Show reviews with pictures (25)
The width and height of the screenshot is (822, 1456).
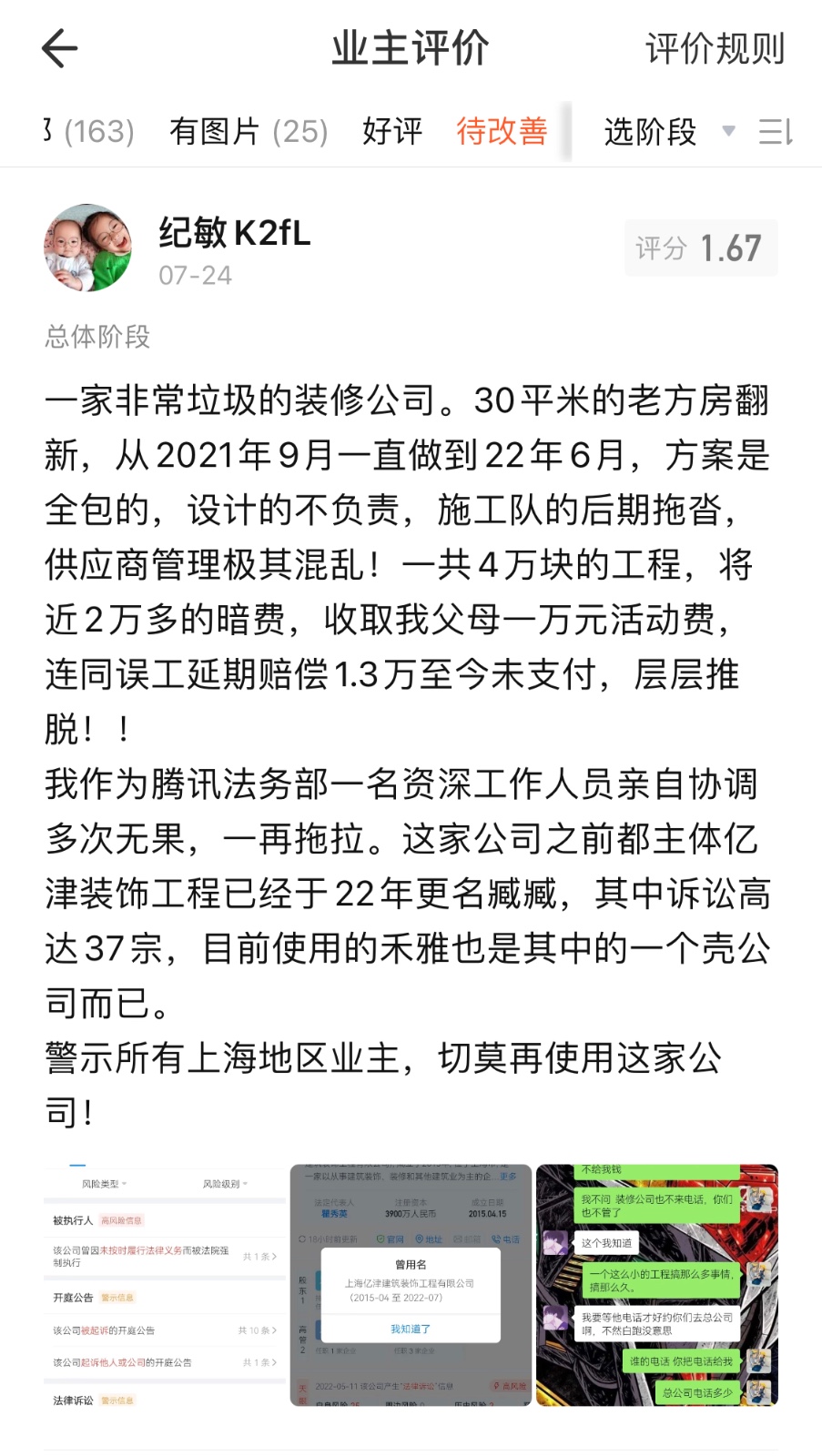(249, 132)
